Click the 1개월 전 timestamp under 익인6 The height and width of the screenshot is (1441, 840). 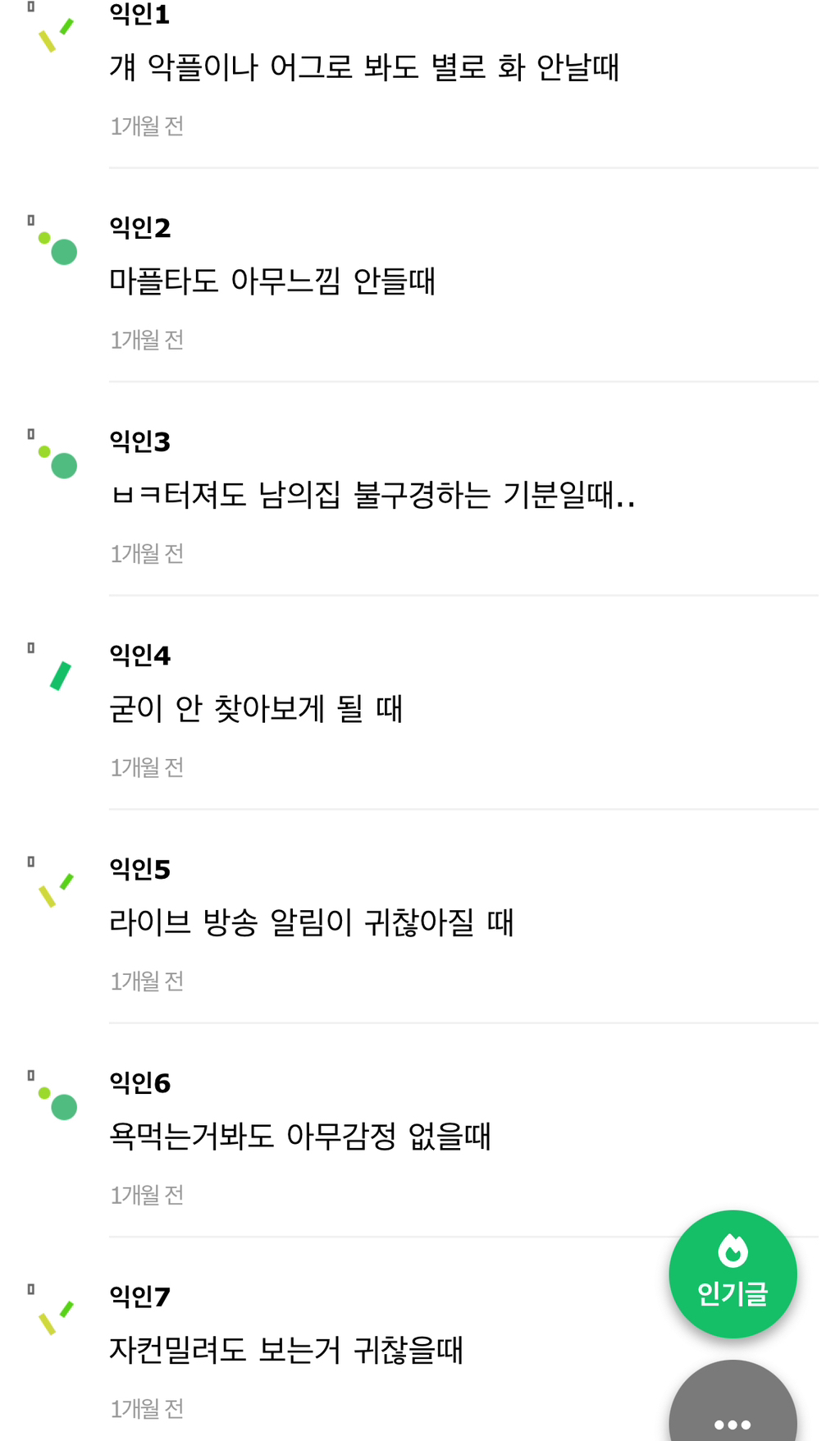click(148, 1196)
